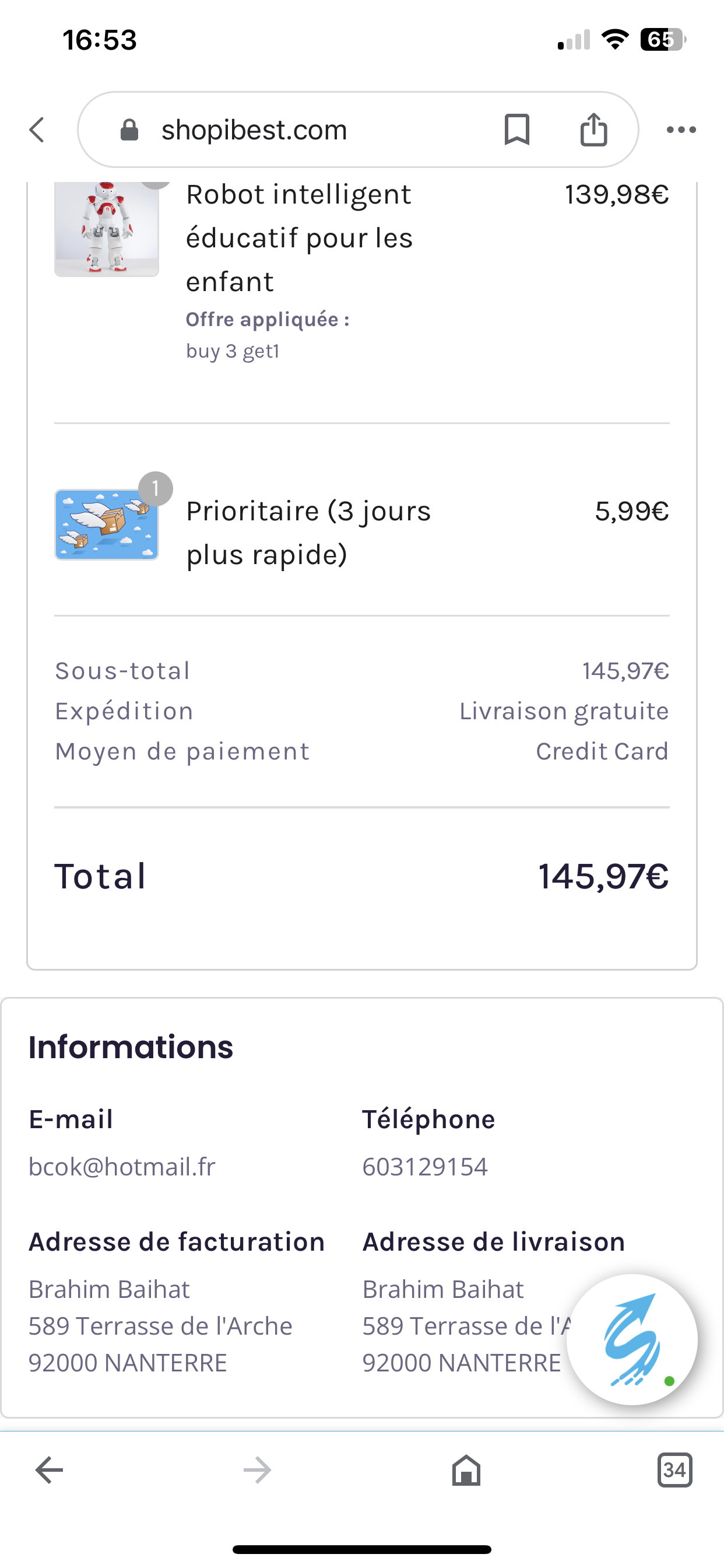724x1568 pixels.
Task: Go forward with the bottom toolbar arrow
Action: click(x=257, y=1471)
